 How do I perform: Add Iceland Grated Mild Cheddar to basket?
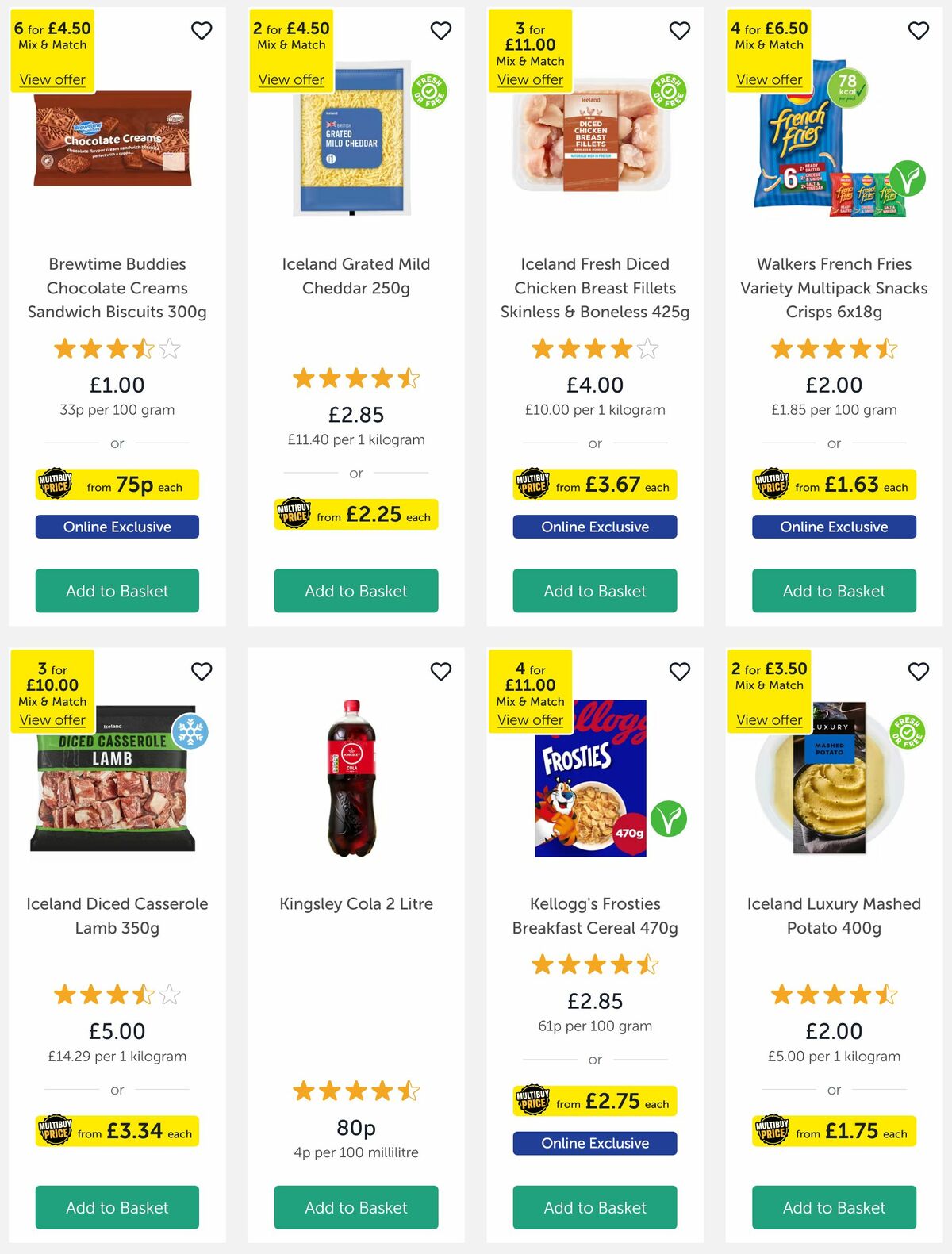[355, 591]
